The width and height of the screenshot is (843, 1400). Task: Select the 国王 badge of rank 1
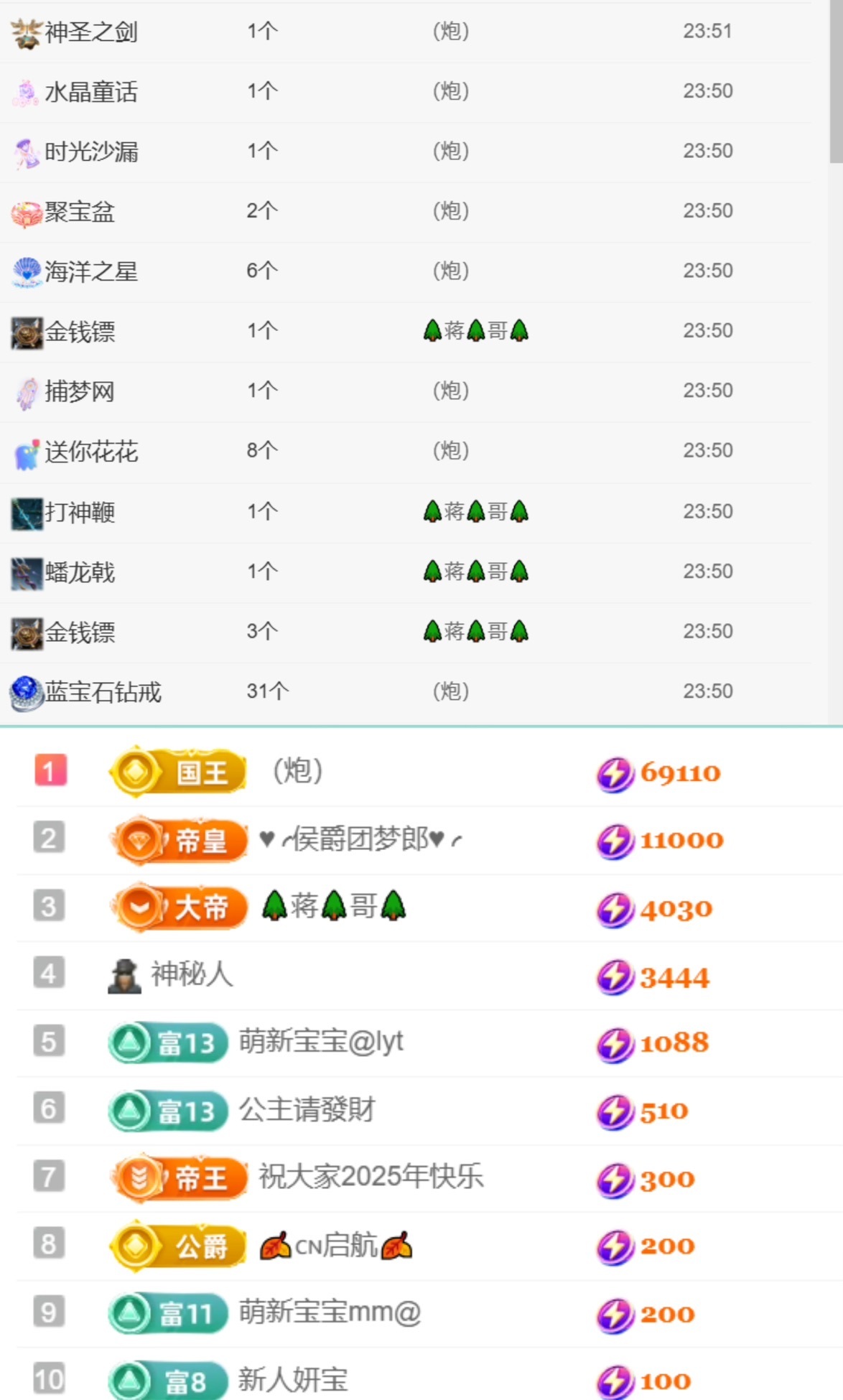(x=176, y=772)
